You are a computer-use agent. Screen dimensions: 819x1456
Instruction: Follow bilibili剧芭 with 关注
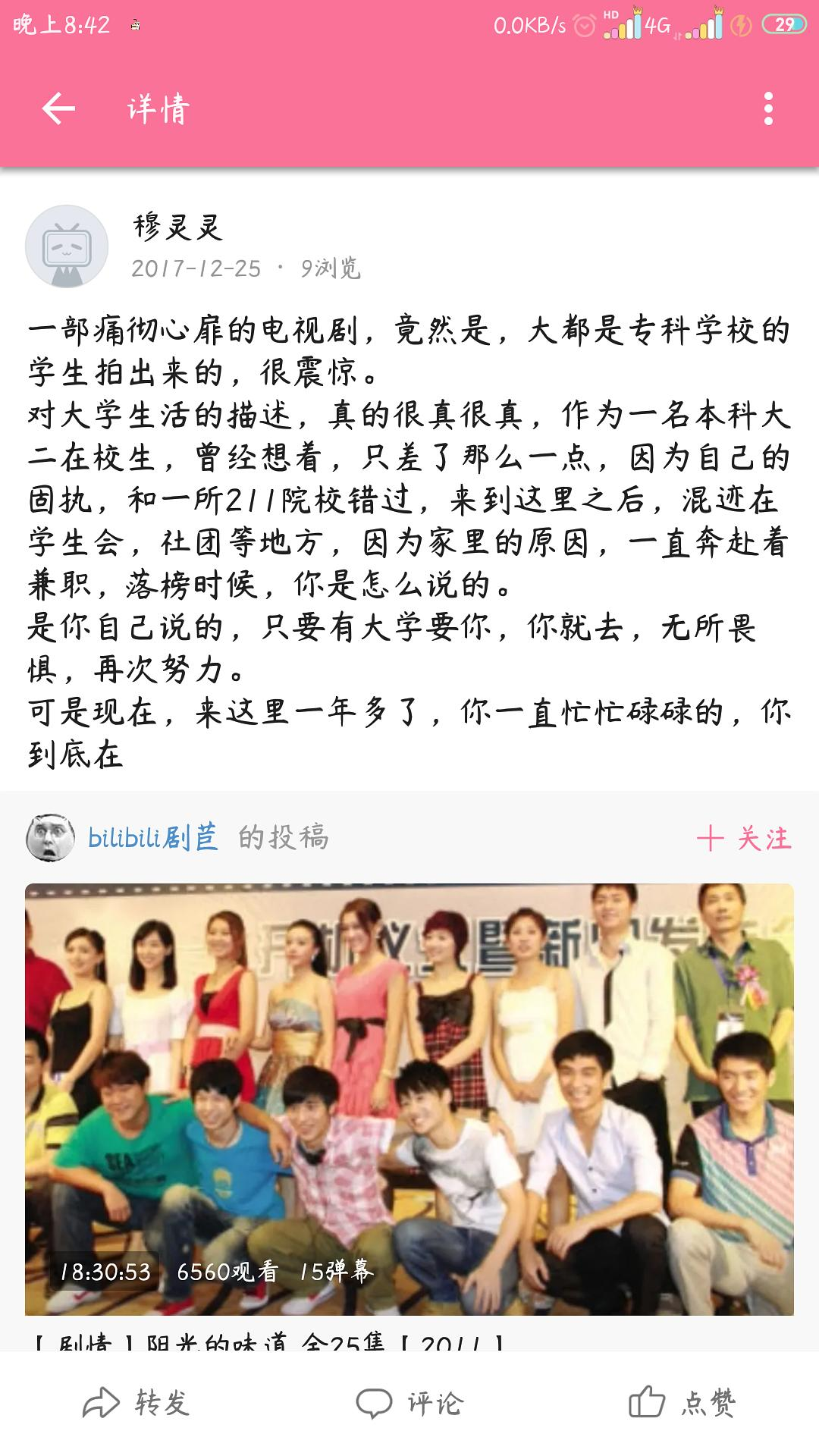(x=744, y=838)
